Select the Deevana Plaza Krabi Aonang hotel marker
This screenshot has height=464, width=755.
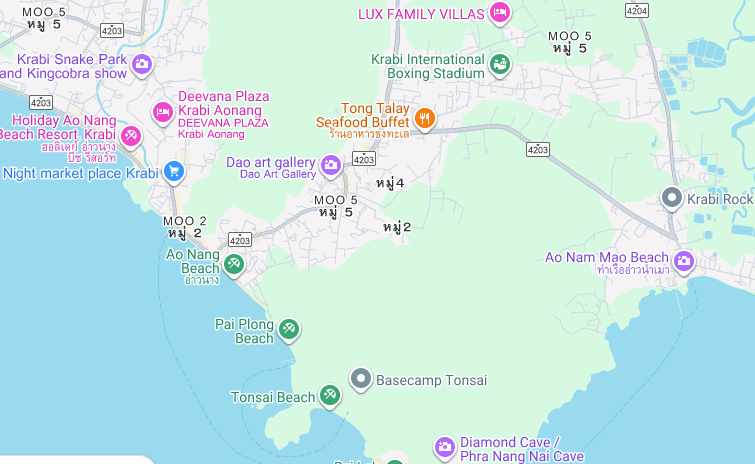click(x=162, y=112)
